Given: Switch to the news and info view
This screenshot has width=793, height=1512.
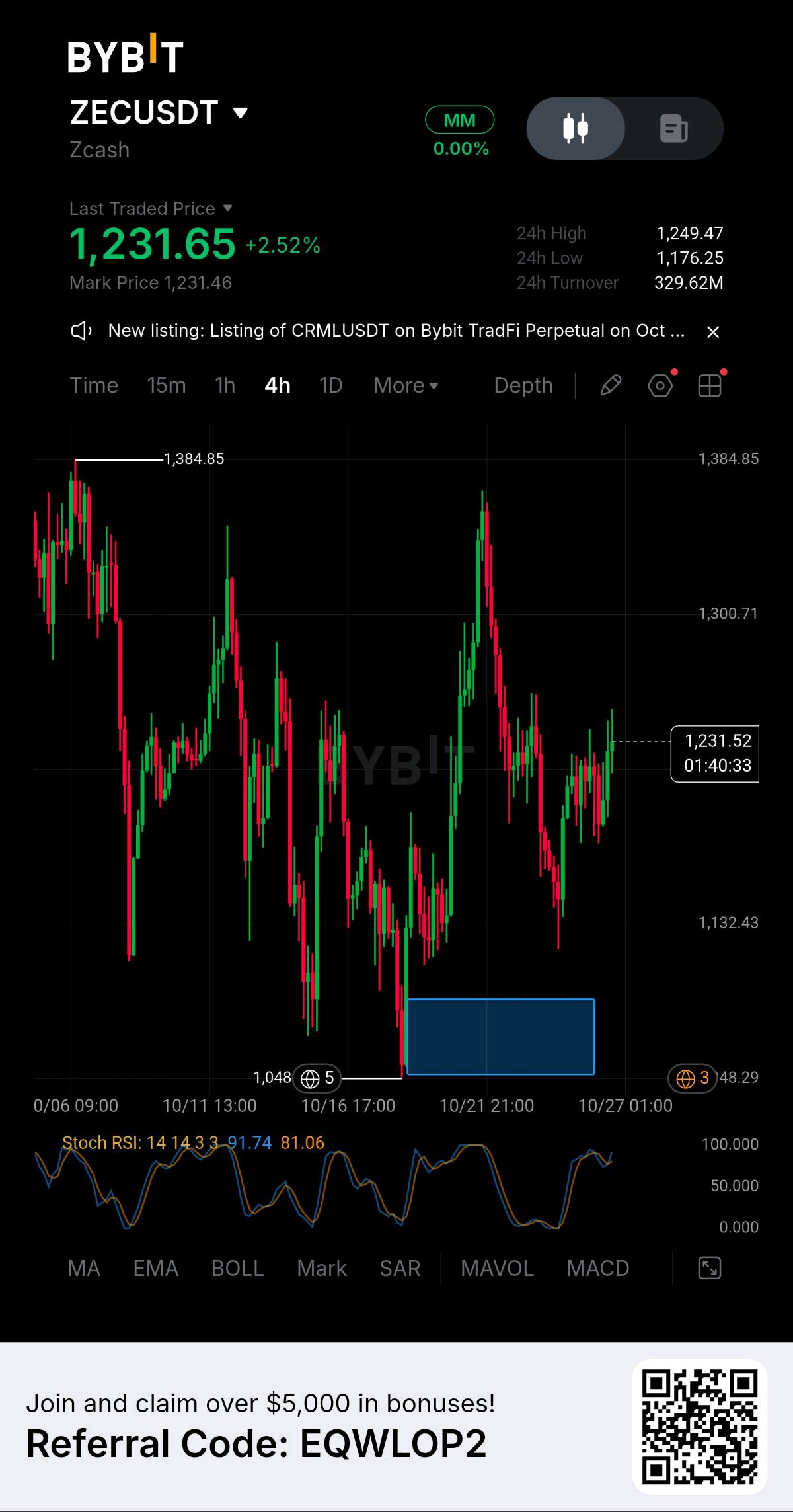Looking at the screenshot, I should pyautogui.click(x=673, y=128).
